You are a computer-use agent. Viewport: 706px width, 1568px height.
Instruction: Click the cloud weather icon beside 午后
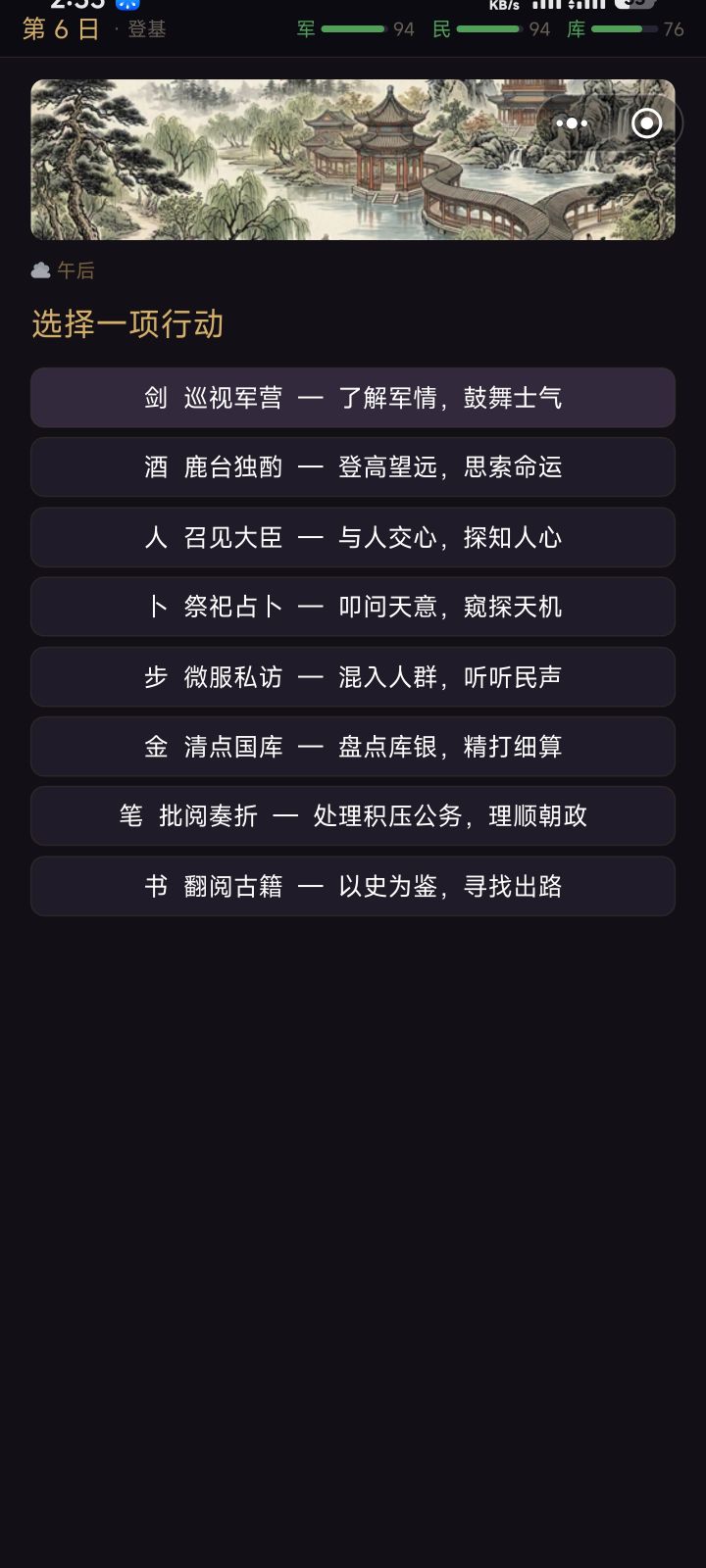click(x=40, y=270)
